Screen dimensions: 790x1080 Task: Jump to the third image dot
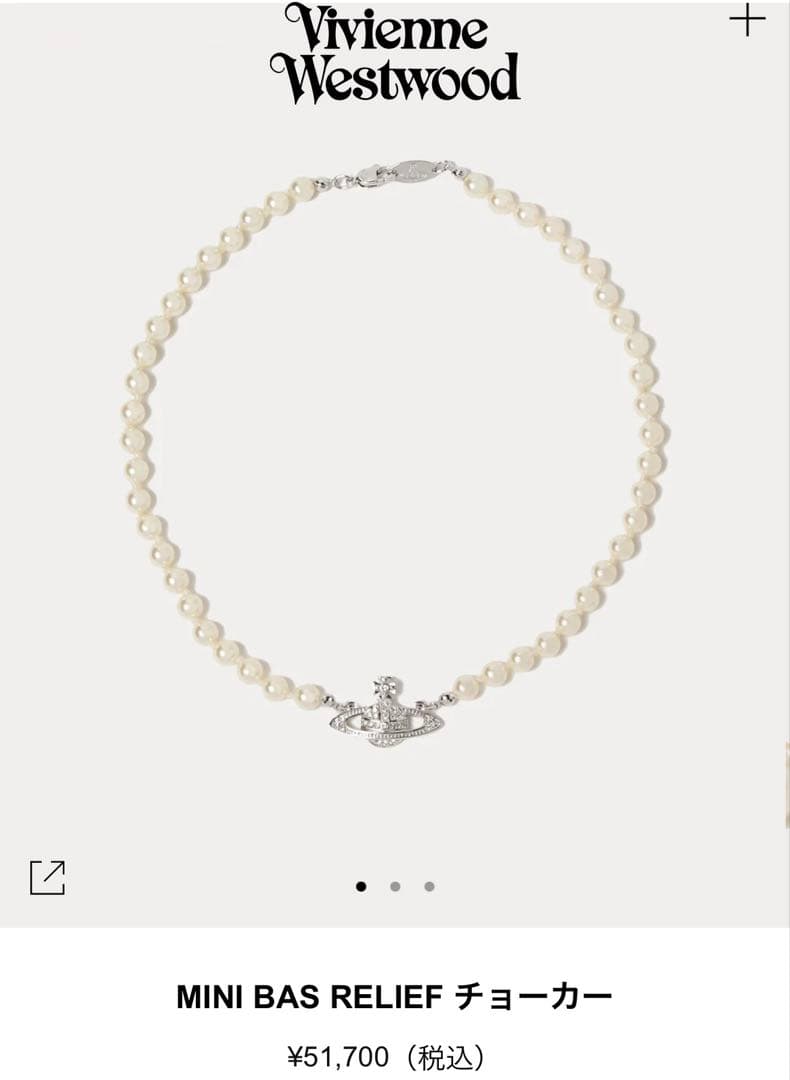[x=429, y=886]
